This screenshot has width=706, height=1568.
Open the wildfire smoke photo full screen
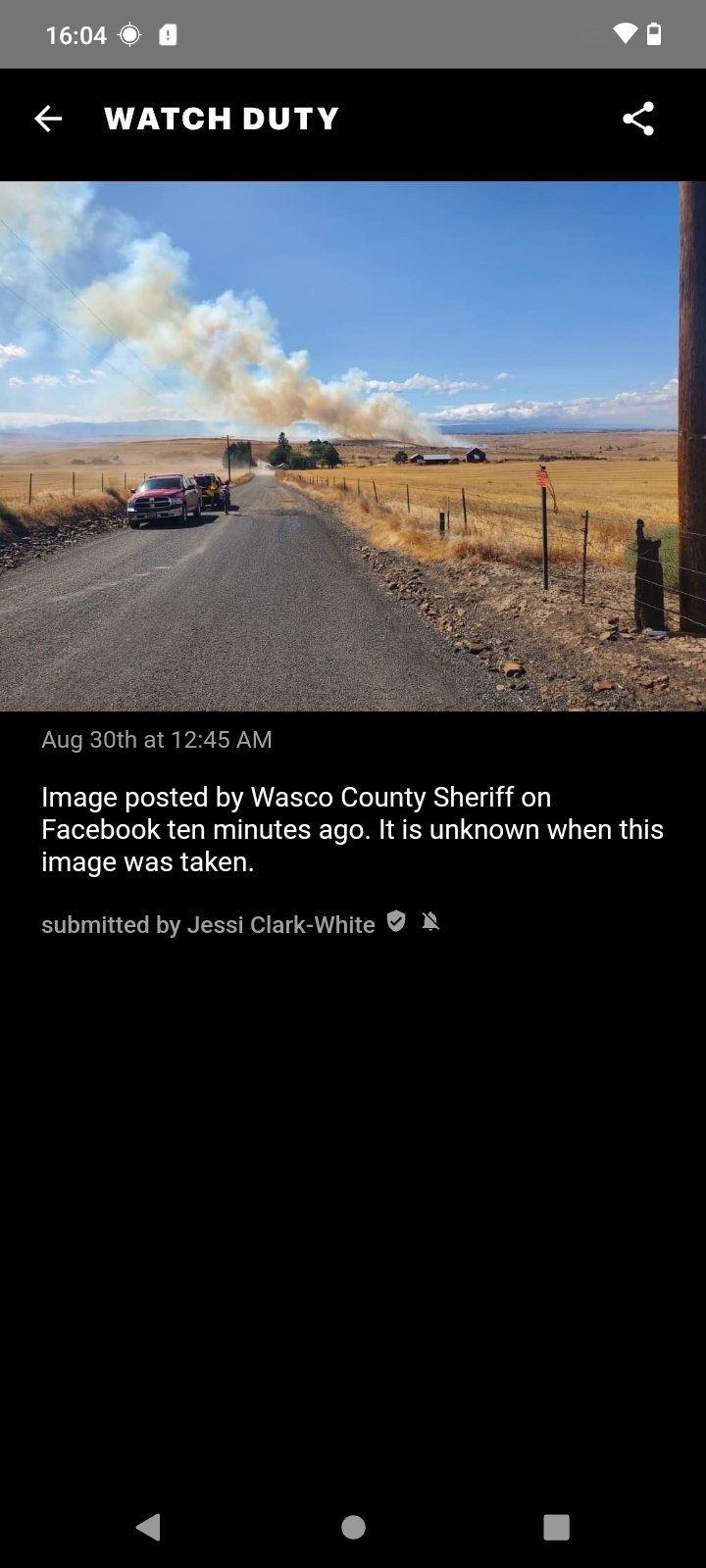(x=353, y=446)
